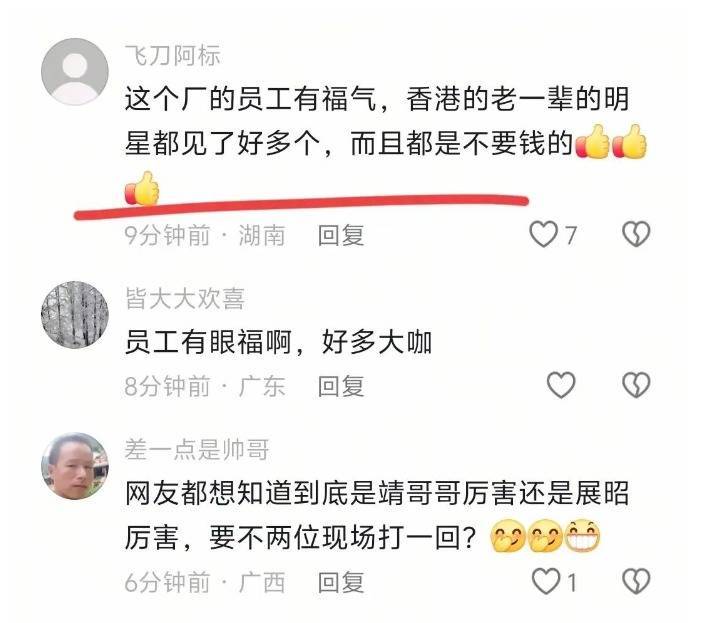
Task: Tap the username 飞刀阿标
Action: click(173, 55)
